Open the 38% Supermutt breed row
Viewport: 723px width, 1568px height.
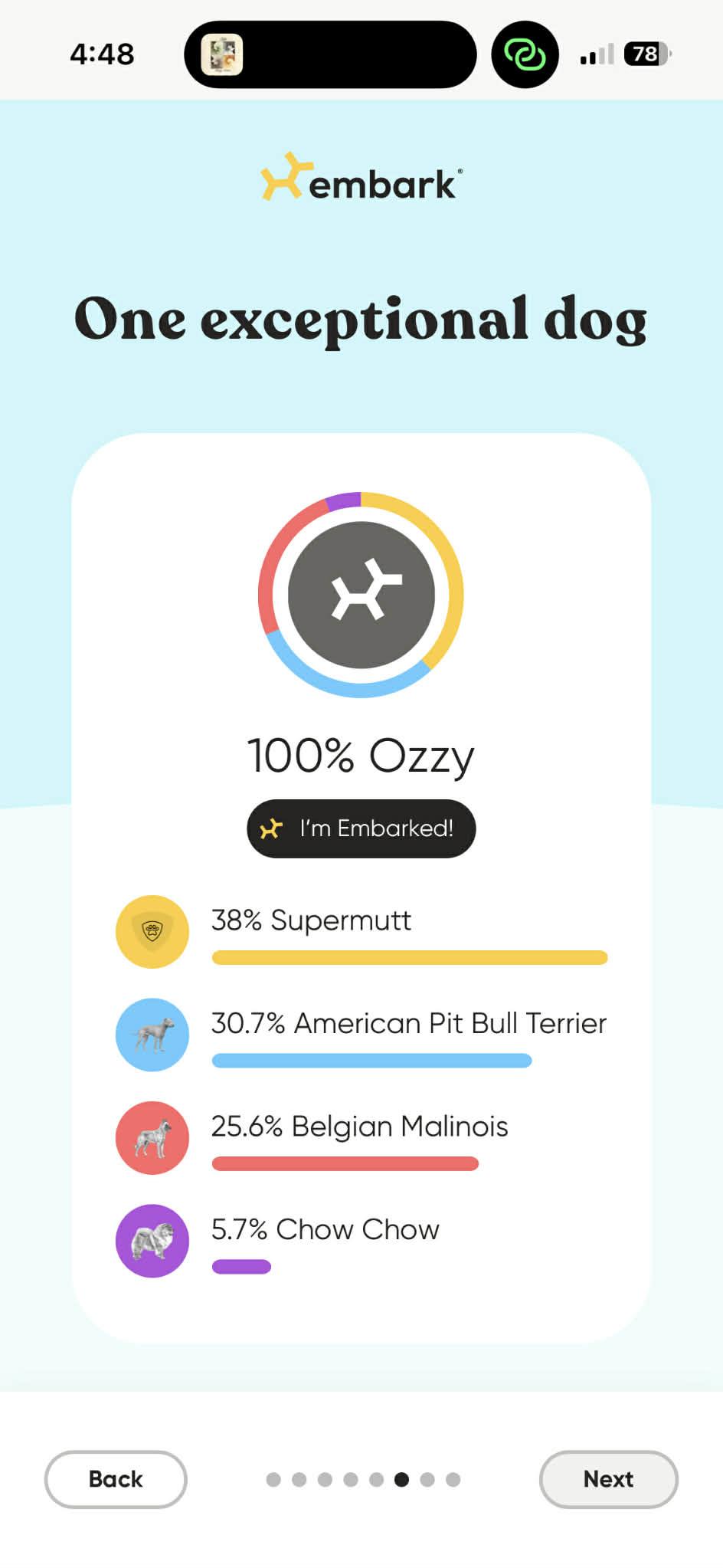pyautogui.click(x=361, y=931)
